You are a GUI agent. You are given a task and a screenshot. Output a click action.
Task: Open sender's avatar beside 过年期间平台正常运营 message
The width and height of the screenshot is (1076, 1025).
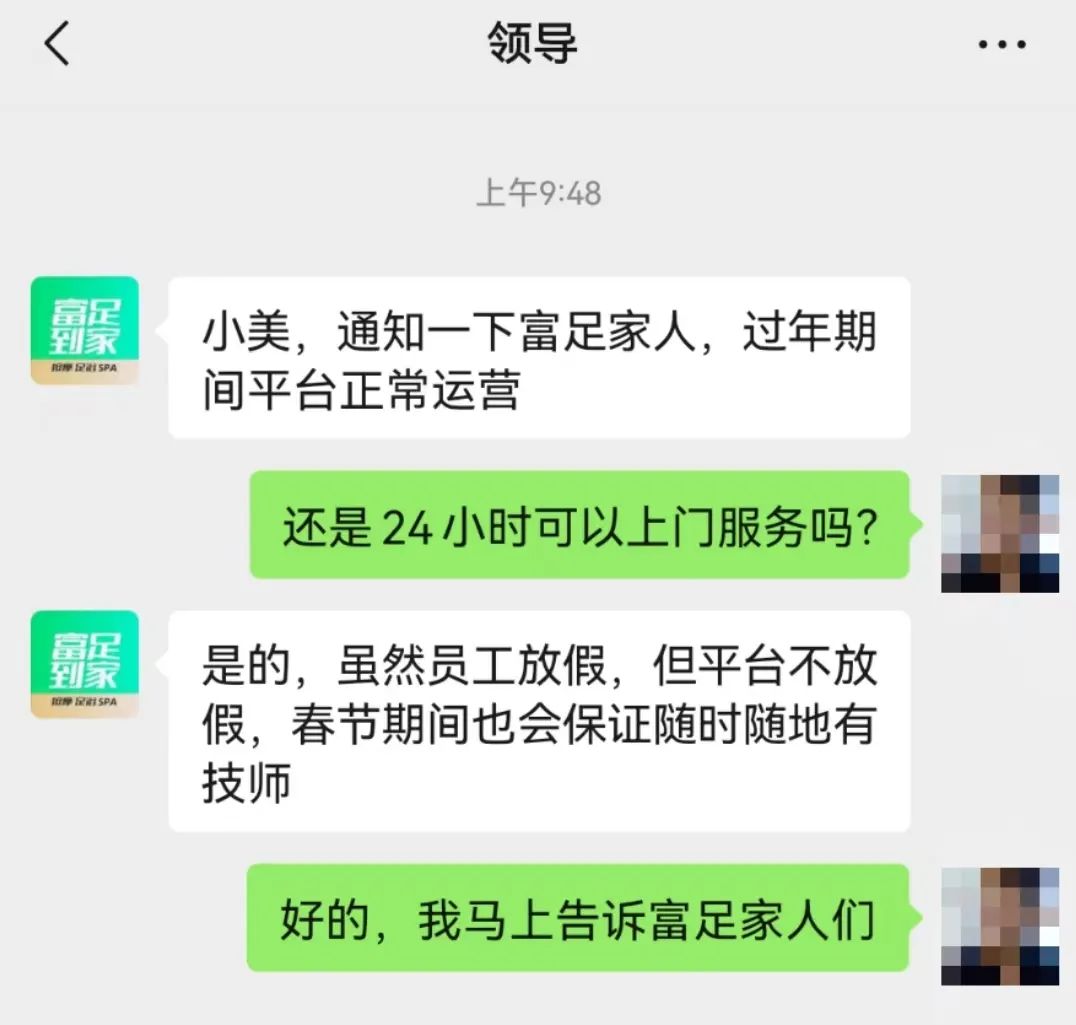click(85, 331)
